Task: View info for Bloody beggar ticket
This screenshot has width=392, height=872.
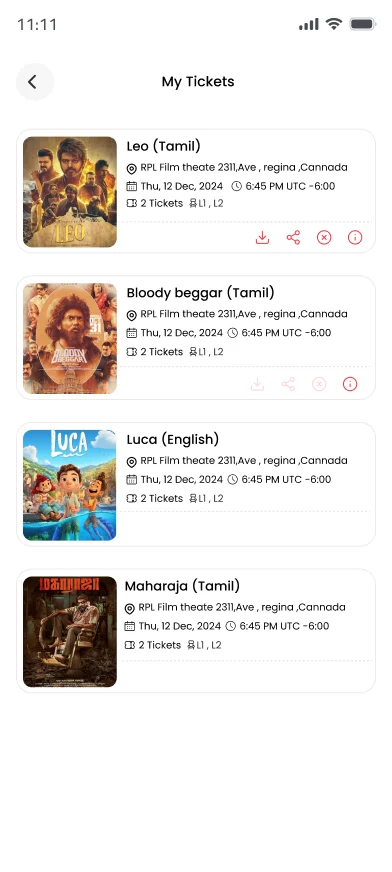Action: coord(350,384)
